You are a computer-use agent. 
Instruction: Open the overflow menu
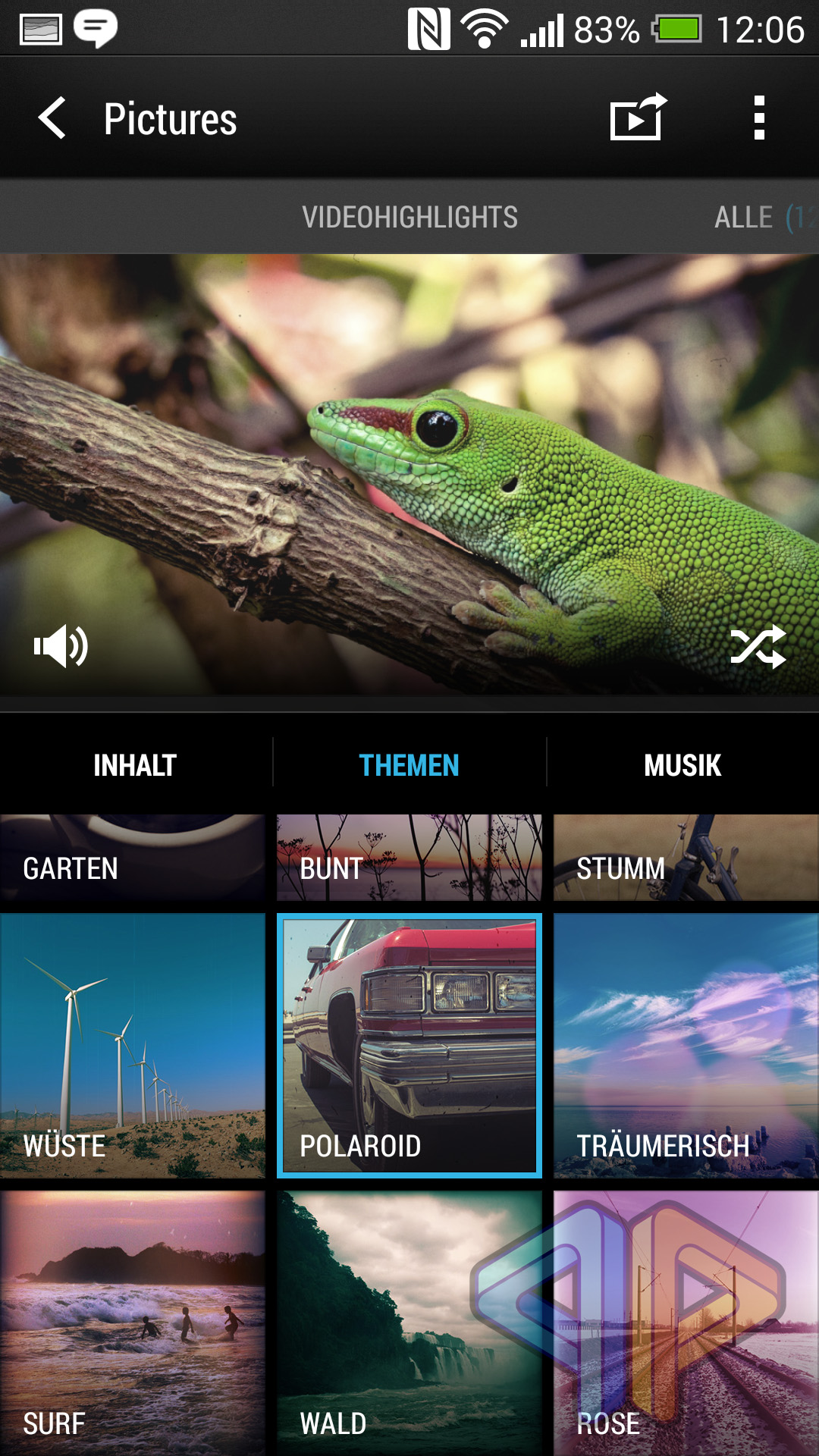pyautogui.click(x=759, y=118)
